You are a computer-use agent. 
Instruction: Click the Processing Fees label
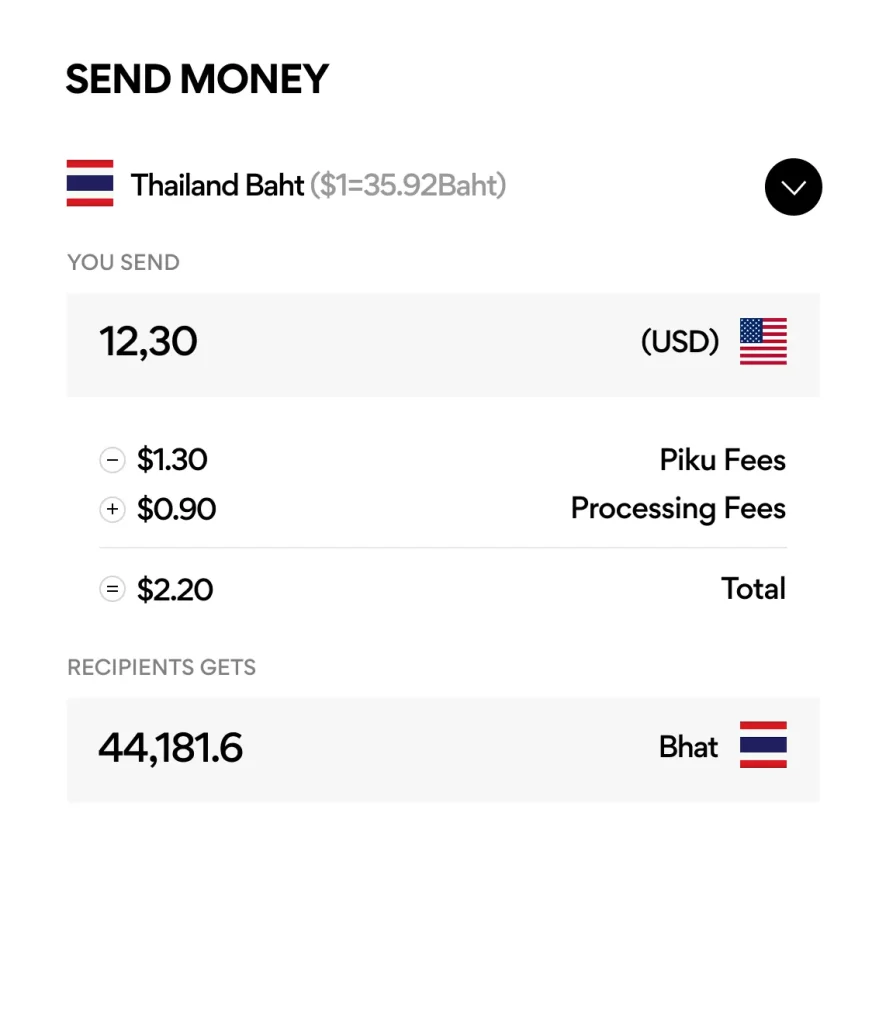[677, 509]
